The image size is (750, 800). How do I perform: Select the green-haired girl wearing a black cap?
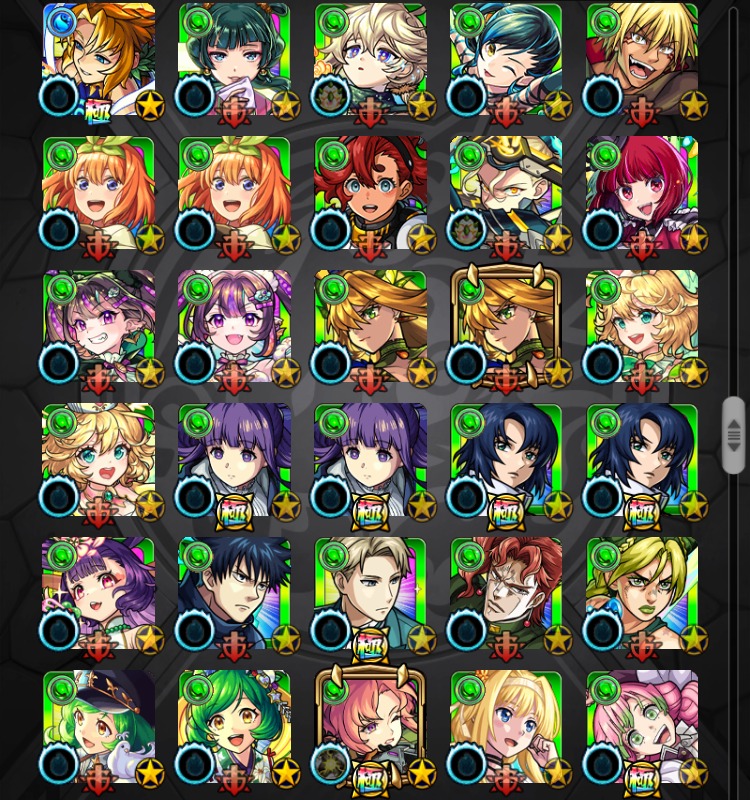point(98,727)
